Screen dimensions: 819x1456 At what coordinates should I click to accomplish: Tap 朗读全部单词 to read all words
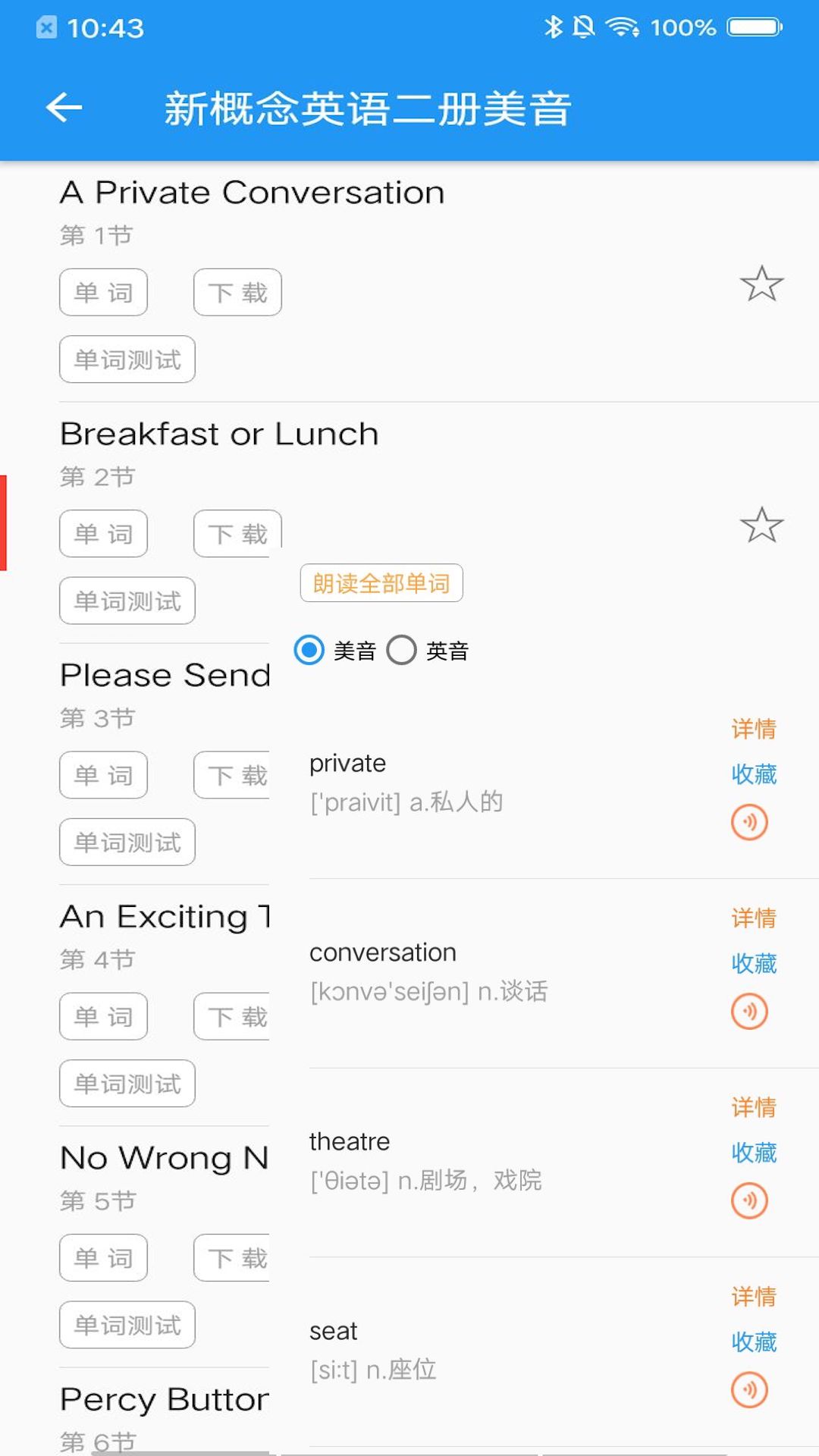[381, 583]
